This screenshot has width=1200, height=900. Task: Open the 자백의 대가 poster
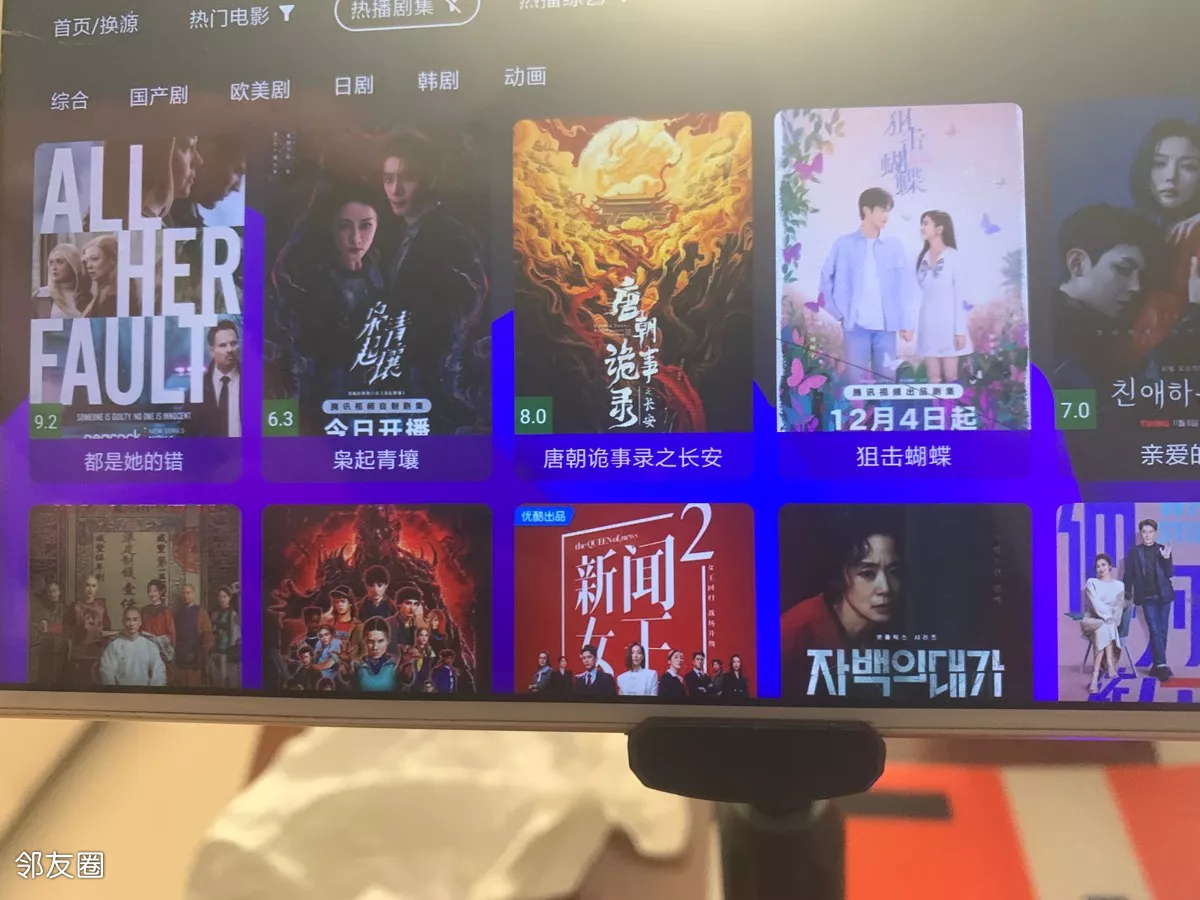[x=904, y=602]
